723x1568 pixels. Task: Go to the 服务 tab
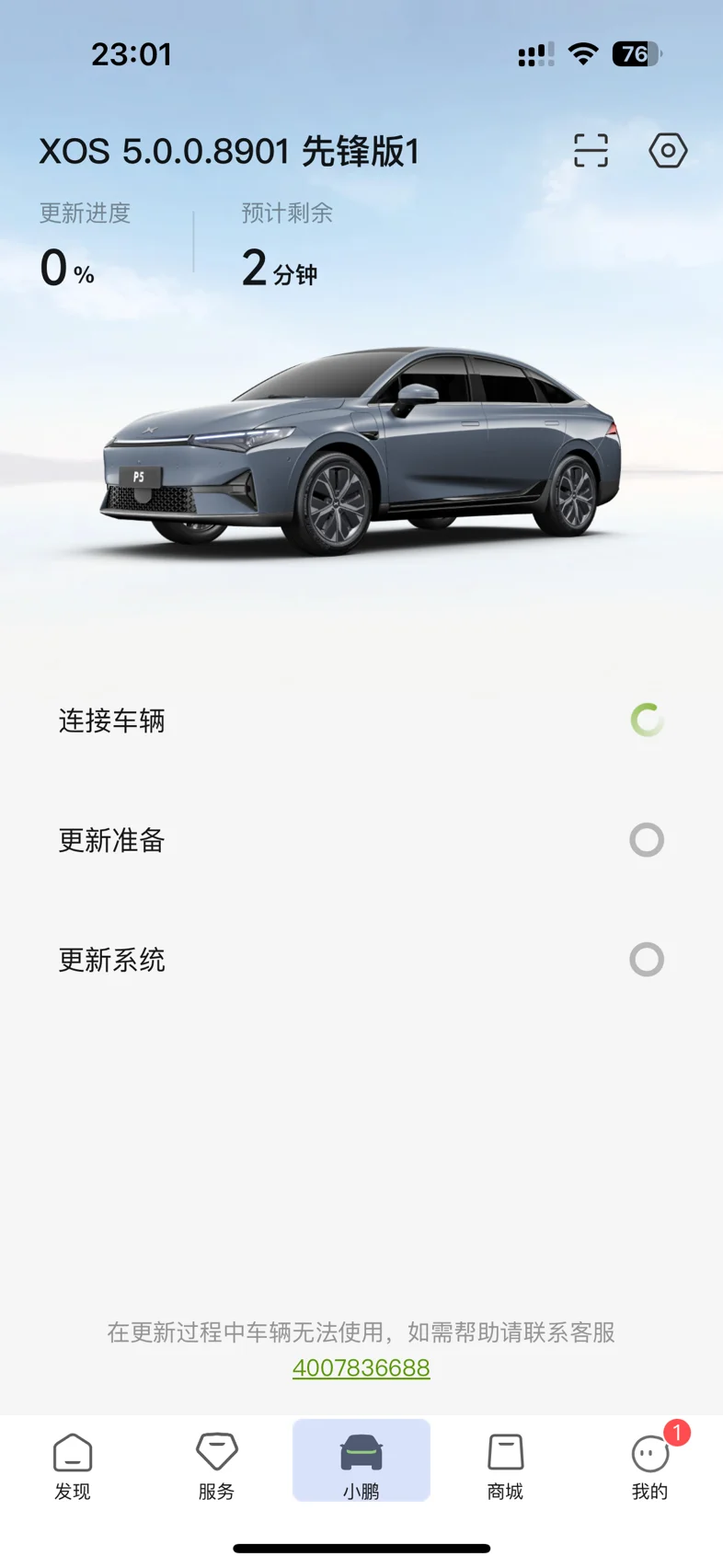(217, 1467)
